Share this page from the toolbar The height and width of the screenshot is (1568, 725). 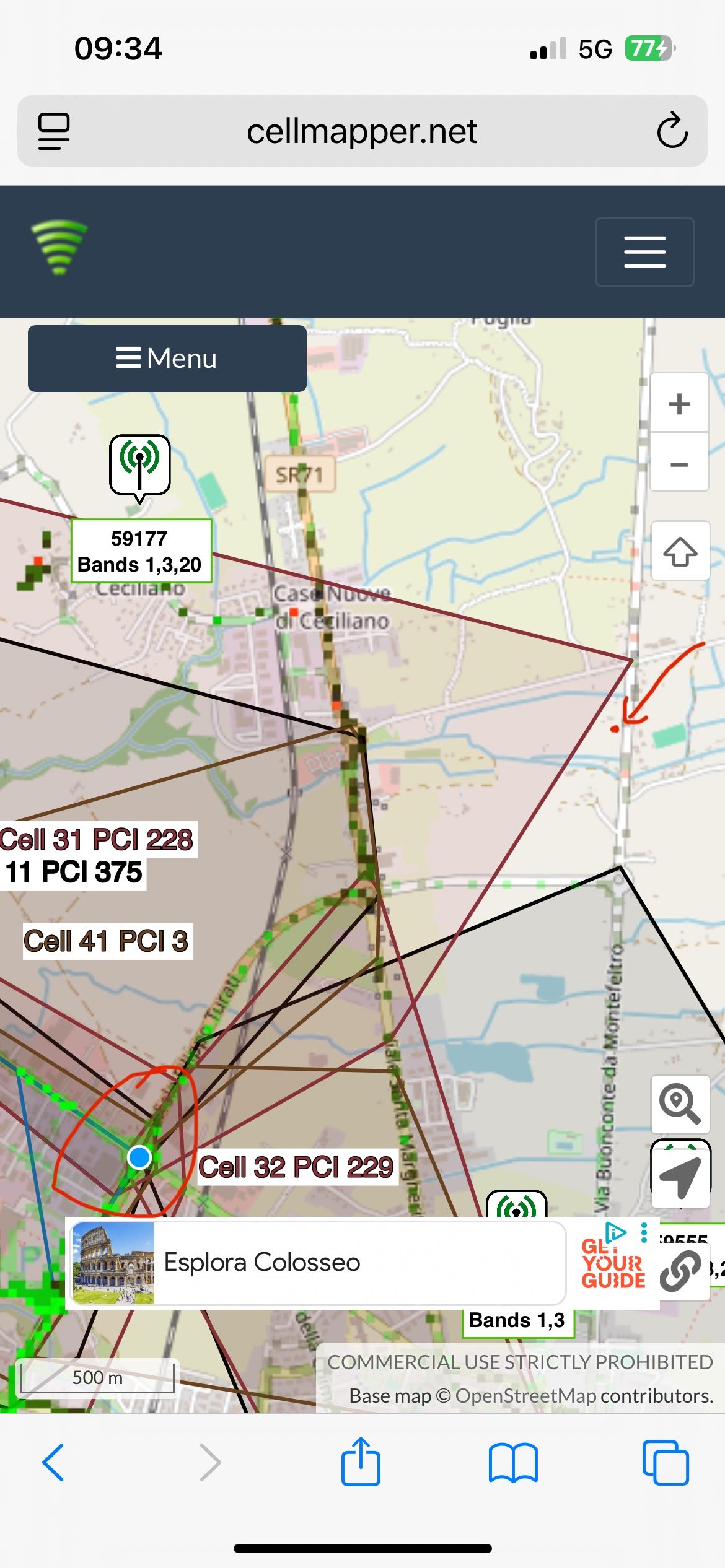click(x=361, y=1462)
